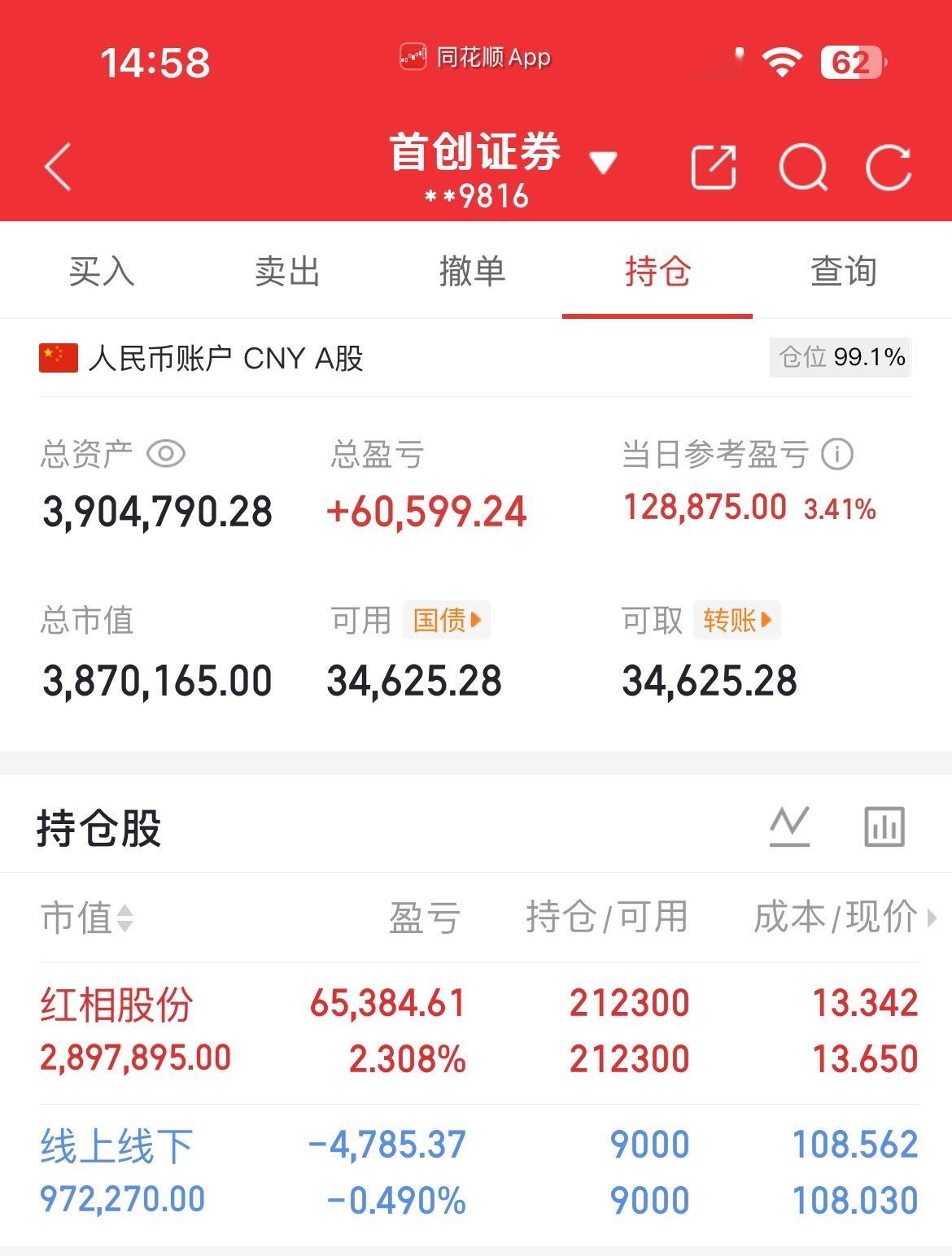Switch holdings to bar chart view
This screenshot has height=1256, width=952.
[884, 825]
